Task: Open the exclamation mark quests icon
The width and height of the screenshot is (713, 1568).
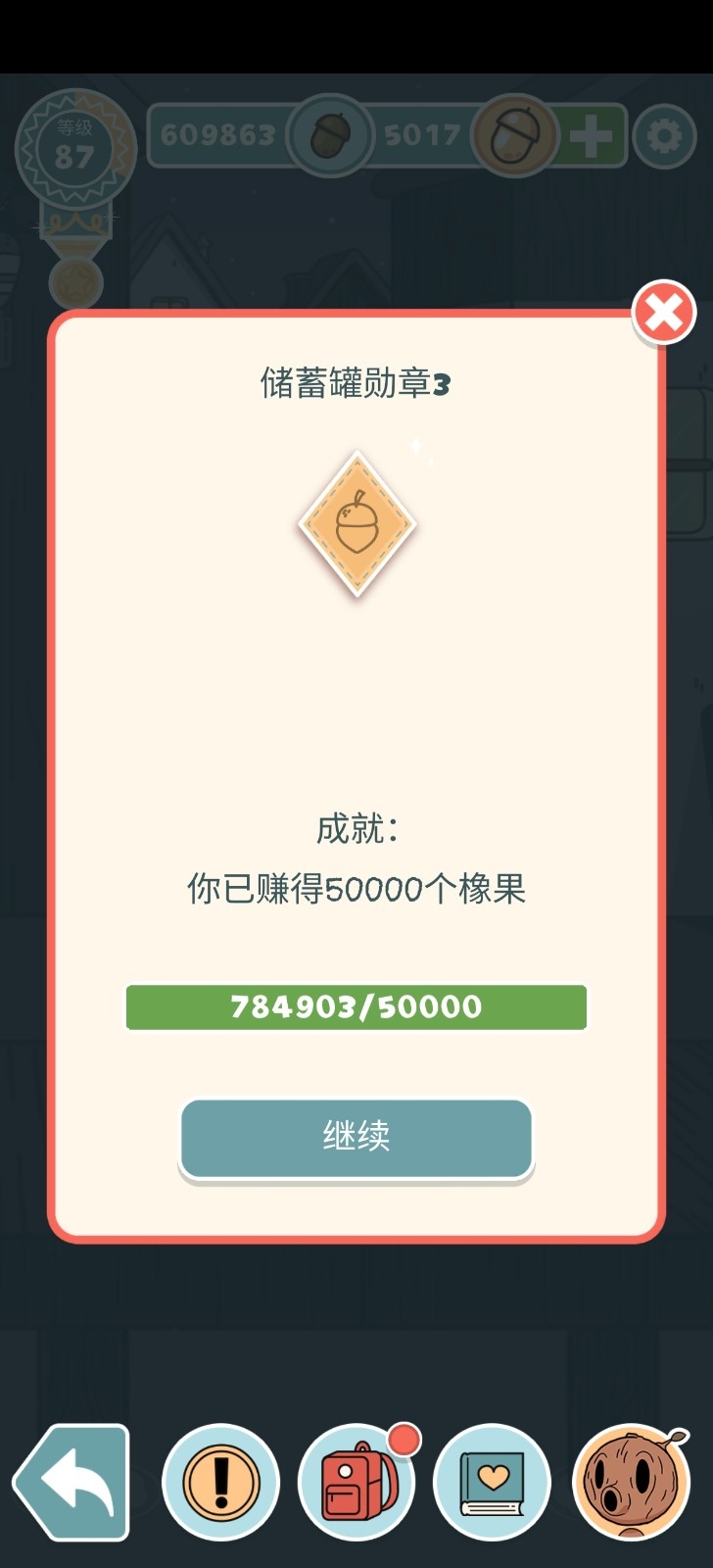Action: click(x=220, y=1482)
